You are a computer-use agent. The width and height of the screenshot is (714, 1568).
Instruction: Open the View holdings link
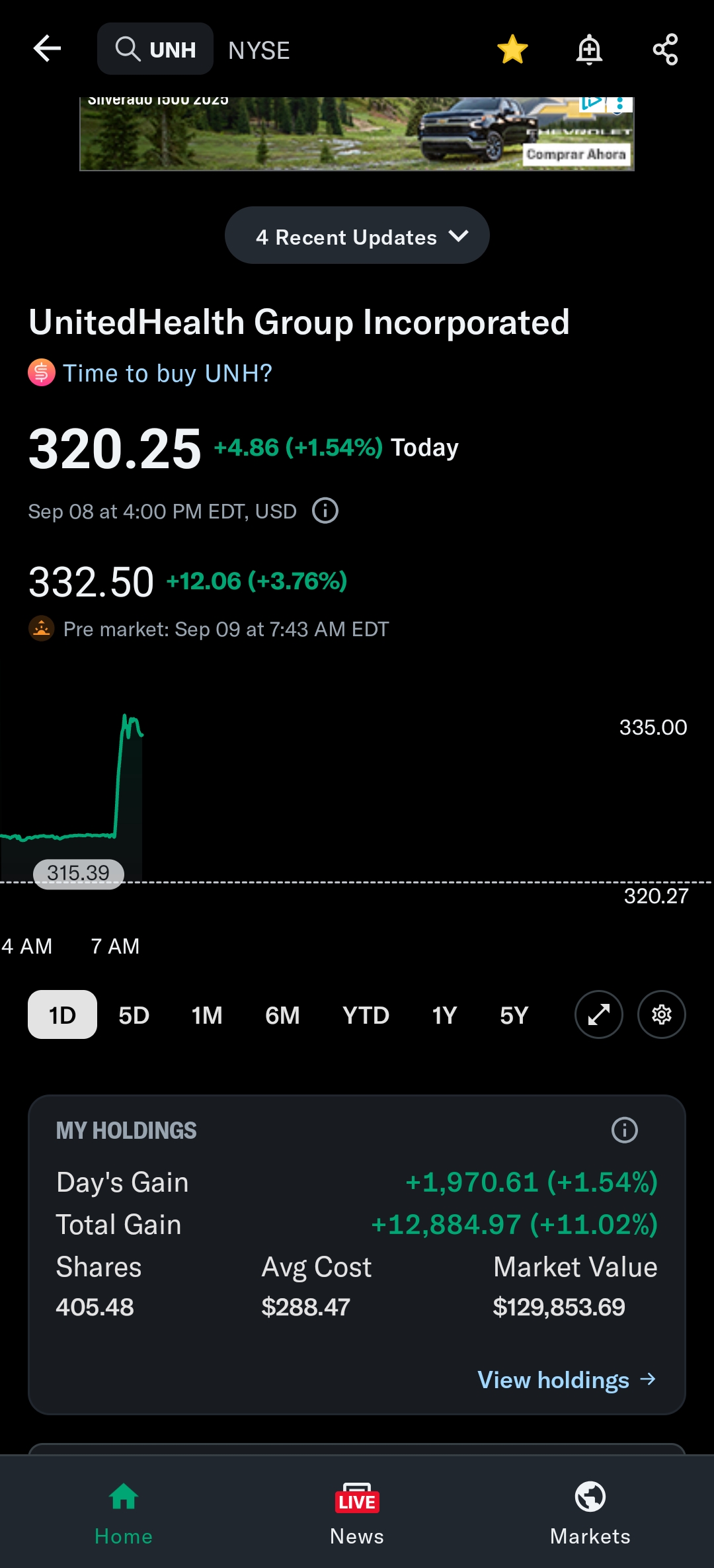[x=567, y=1380]
